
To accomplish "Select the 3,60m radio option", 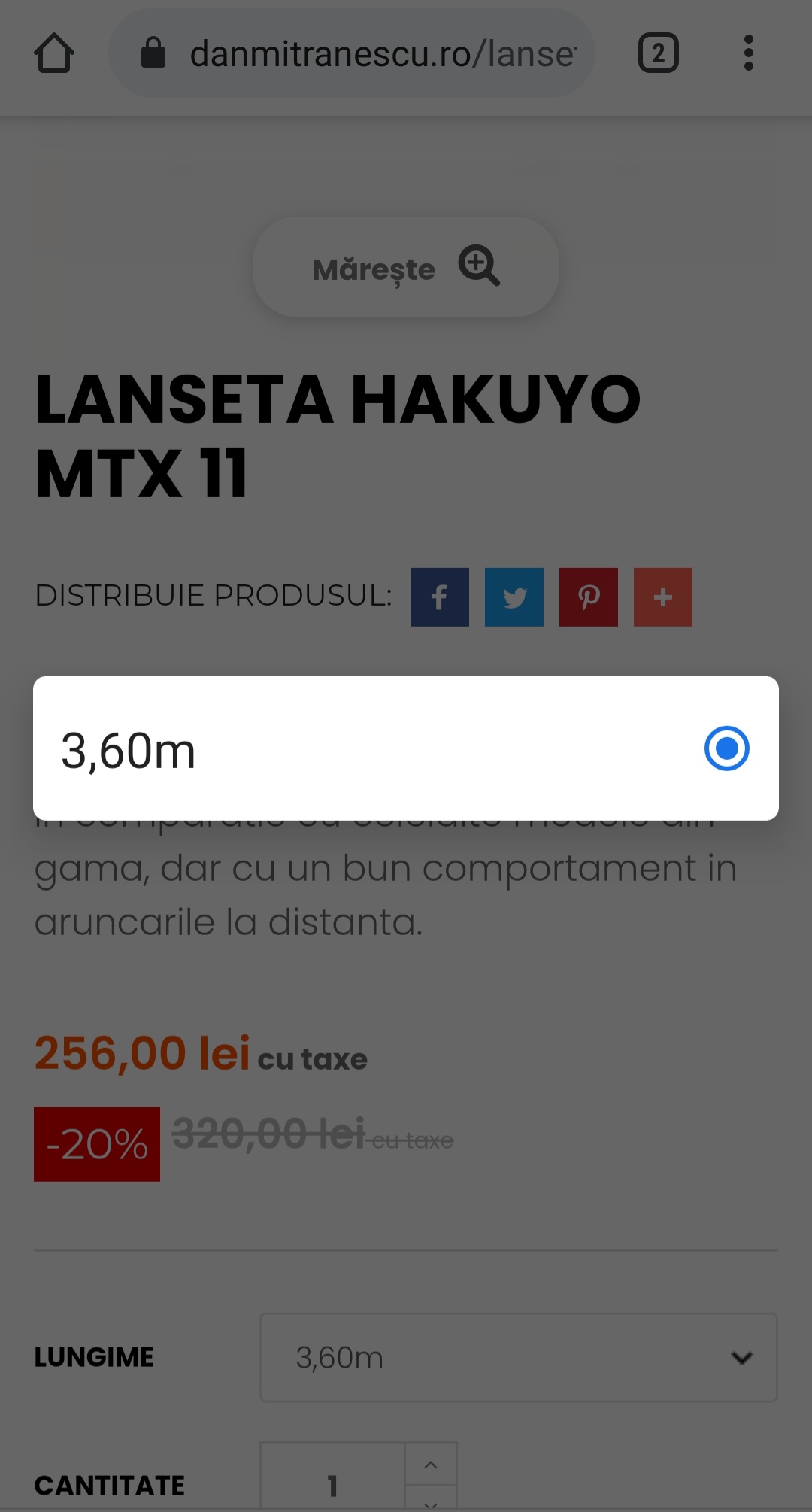I will pyautogui.click(x=406, y=748).
